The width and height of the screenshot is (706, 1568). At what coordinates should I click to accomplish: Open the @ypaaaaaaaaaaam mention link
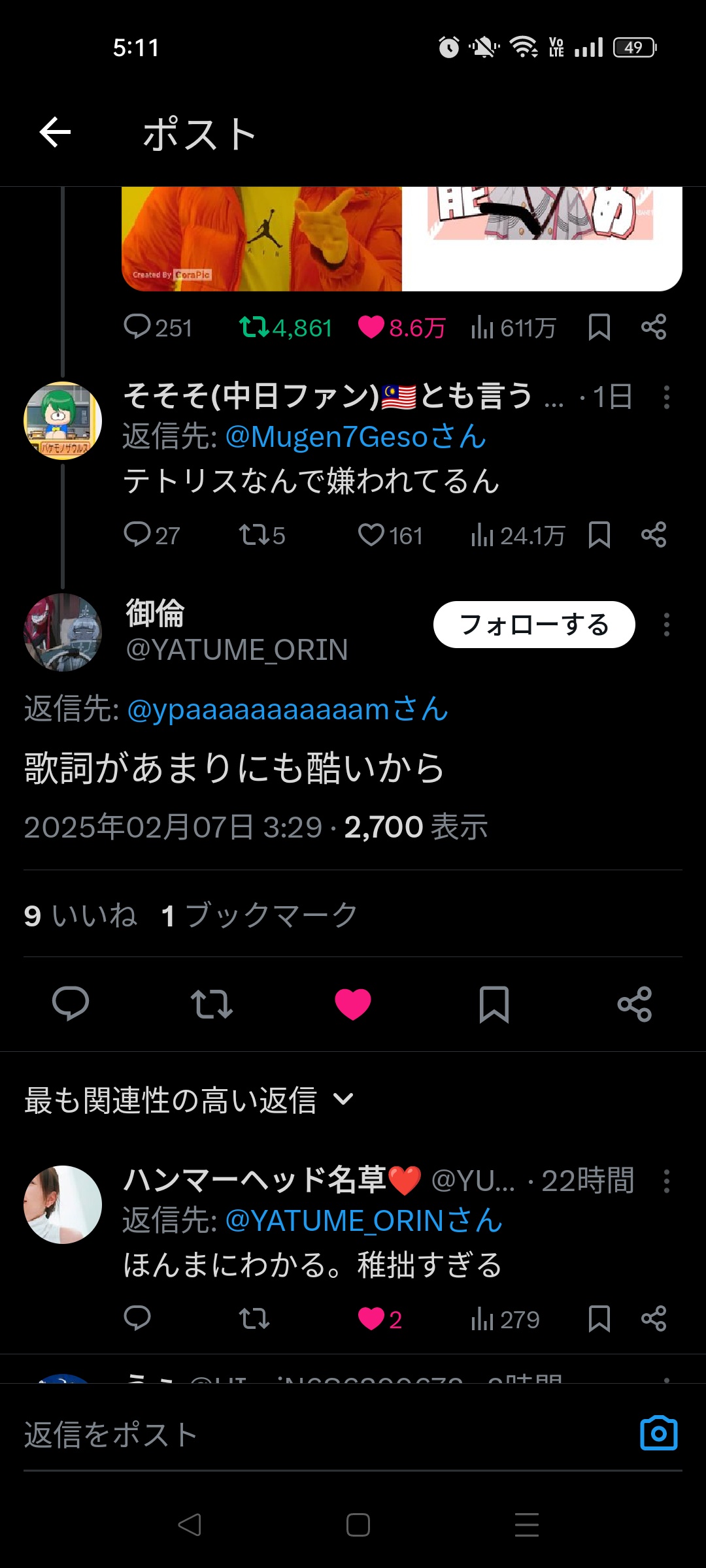(x=288, y=710)
